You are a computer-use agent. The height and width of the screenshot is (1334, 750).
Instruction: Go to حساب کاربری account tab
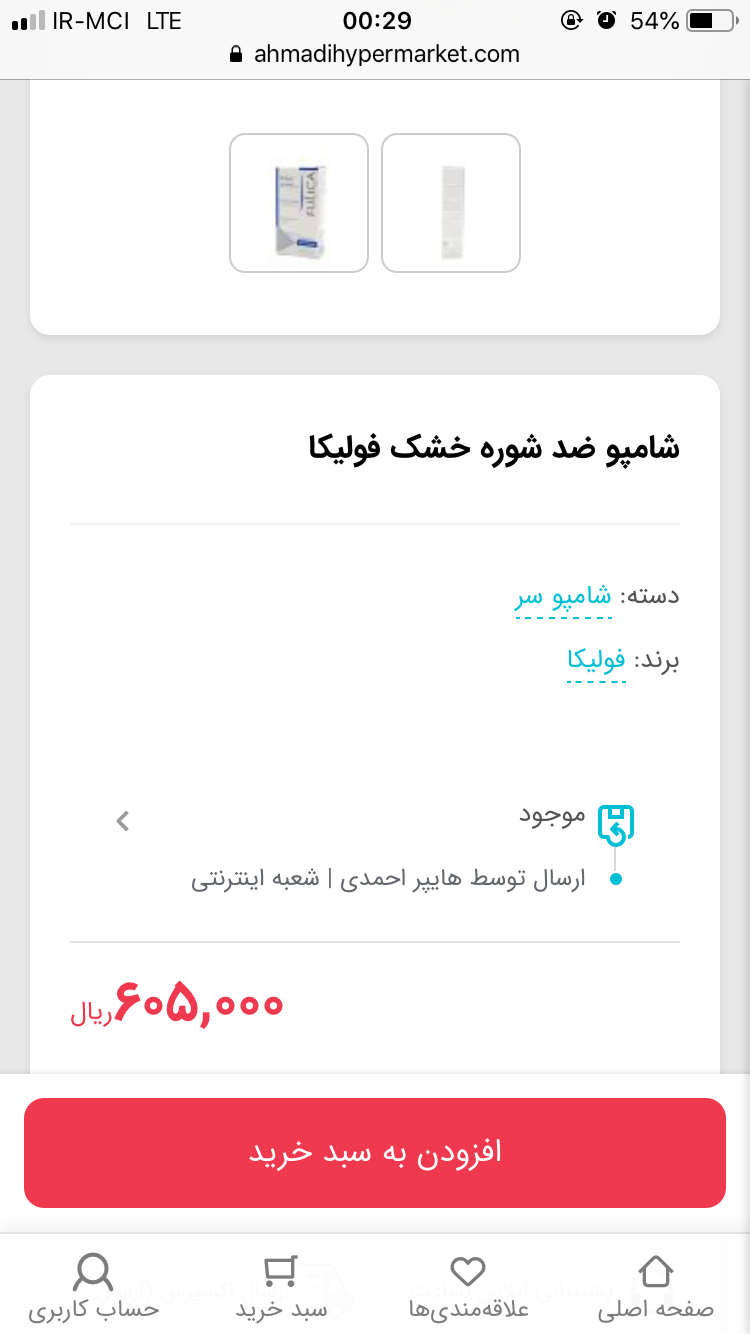93,1288
